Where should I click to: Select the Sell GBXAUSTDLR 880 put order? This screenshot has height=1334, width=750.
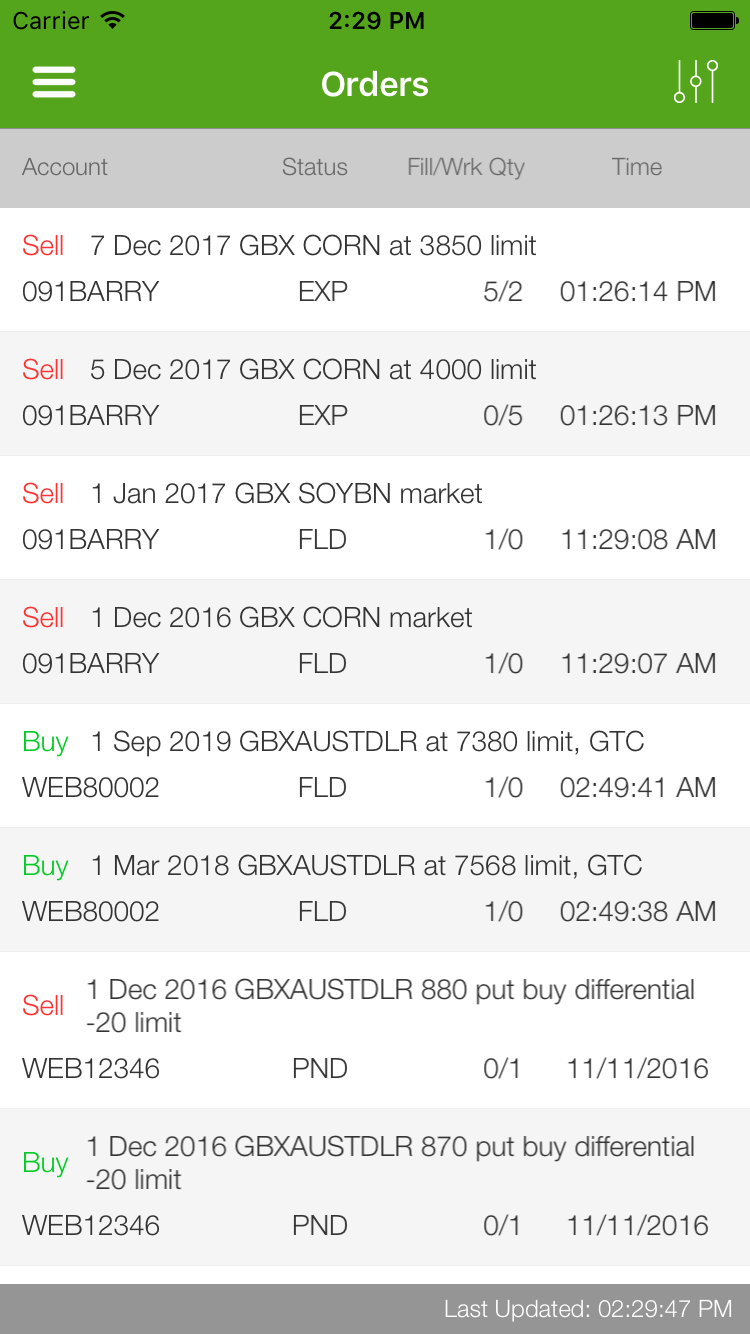tap(375, 1030)
